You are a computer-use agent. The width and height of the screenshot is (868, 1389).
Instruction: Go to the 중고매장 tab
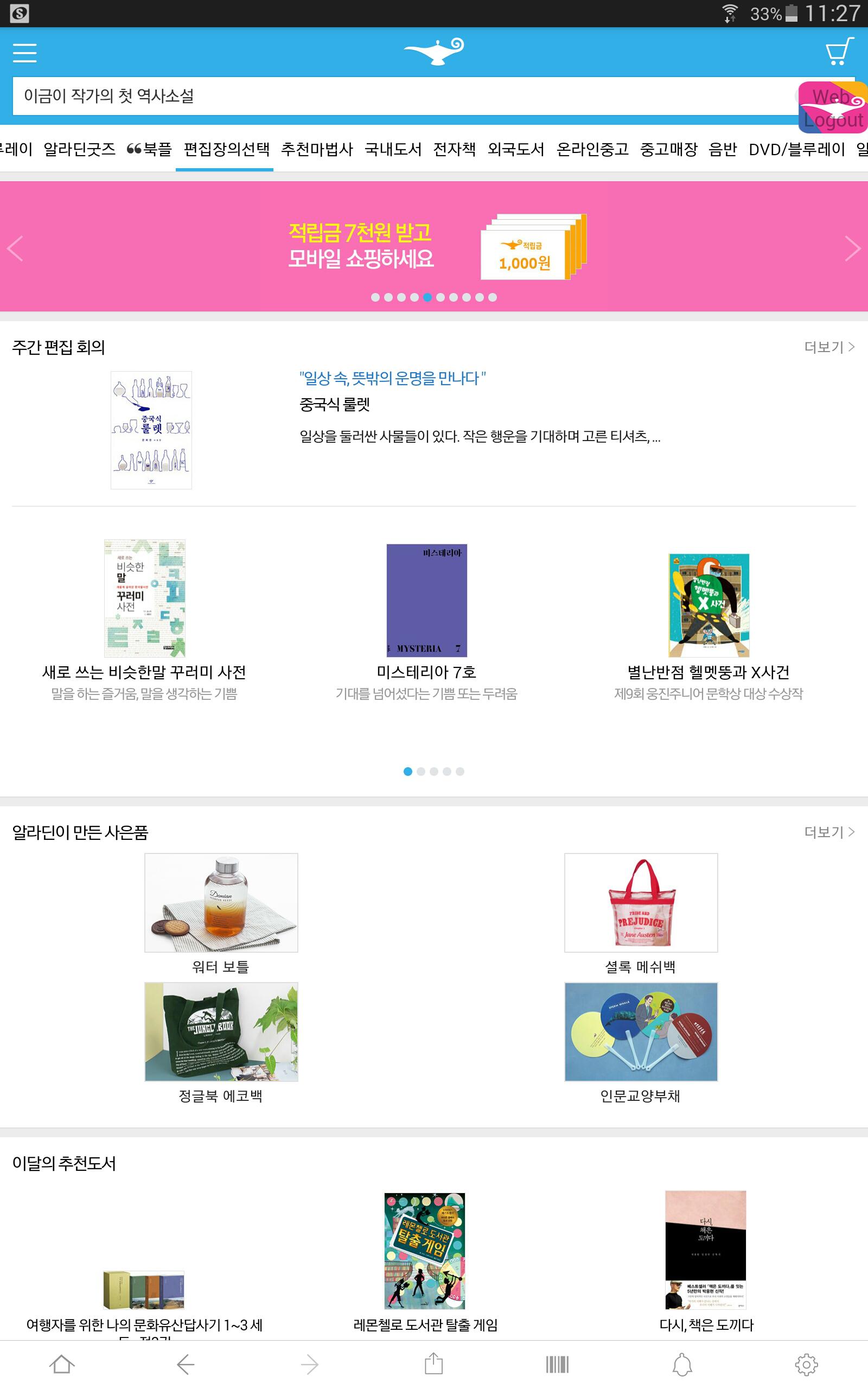point(668,149)
